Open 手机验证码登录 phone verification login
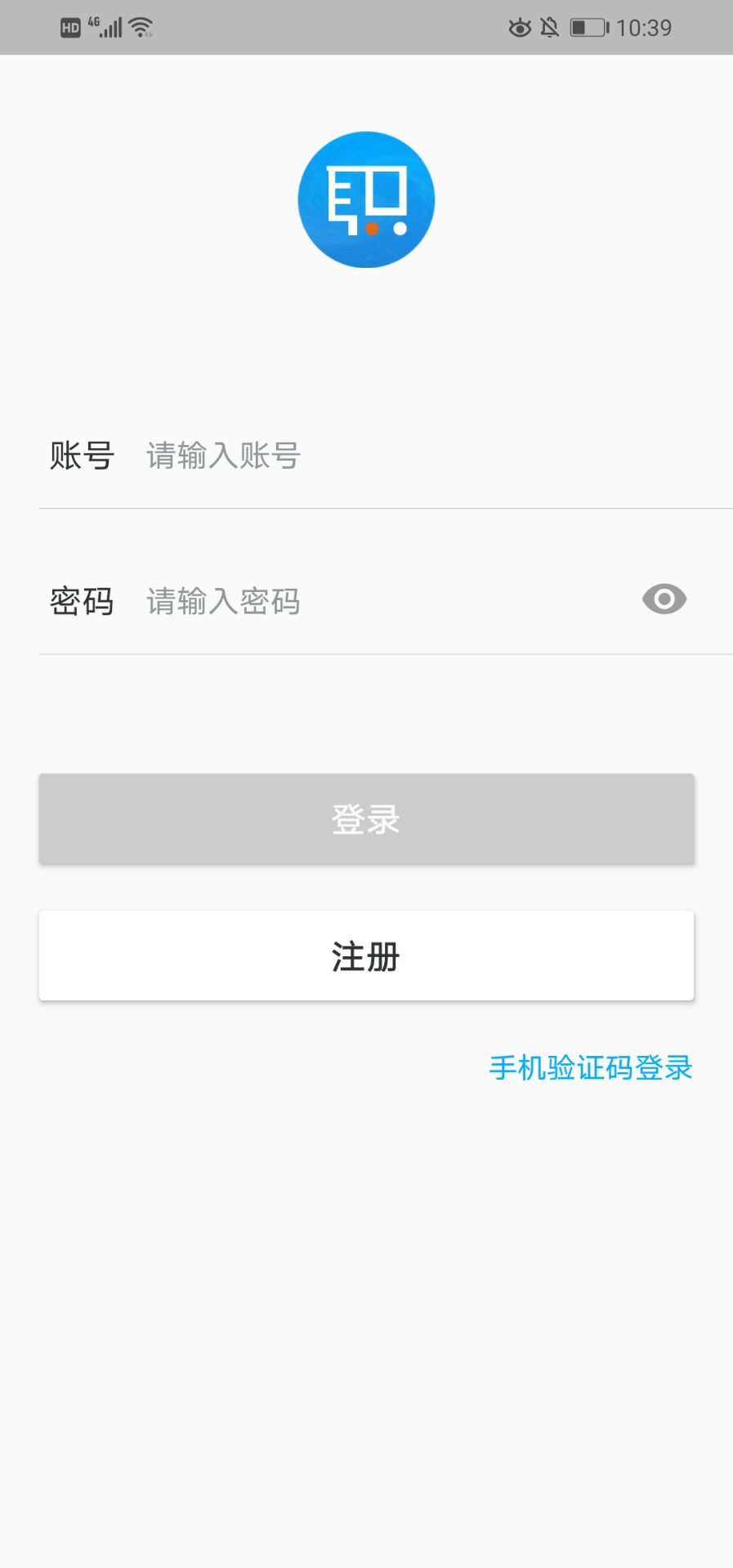733x1568 pixels. coord(589,1067)
